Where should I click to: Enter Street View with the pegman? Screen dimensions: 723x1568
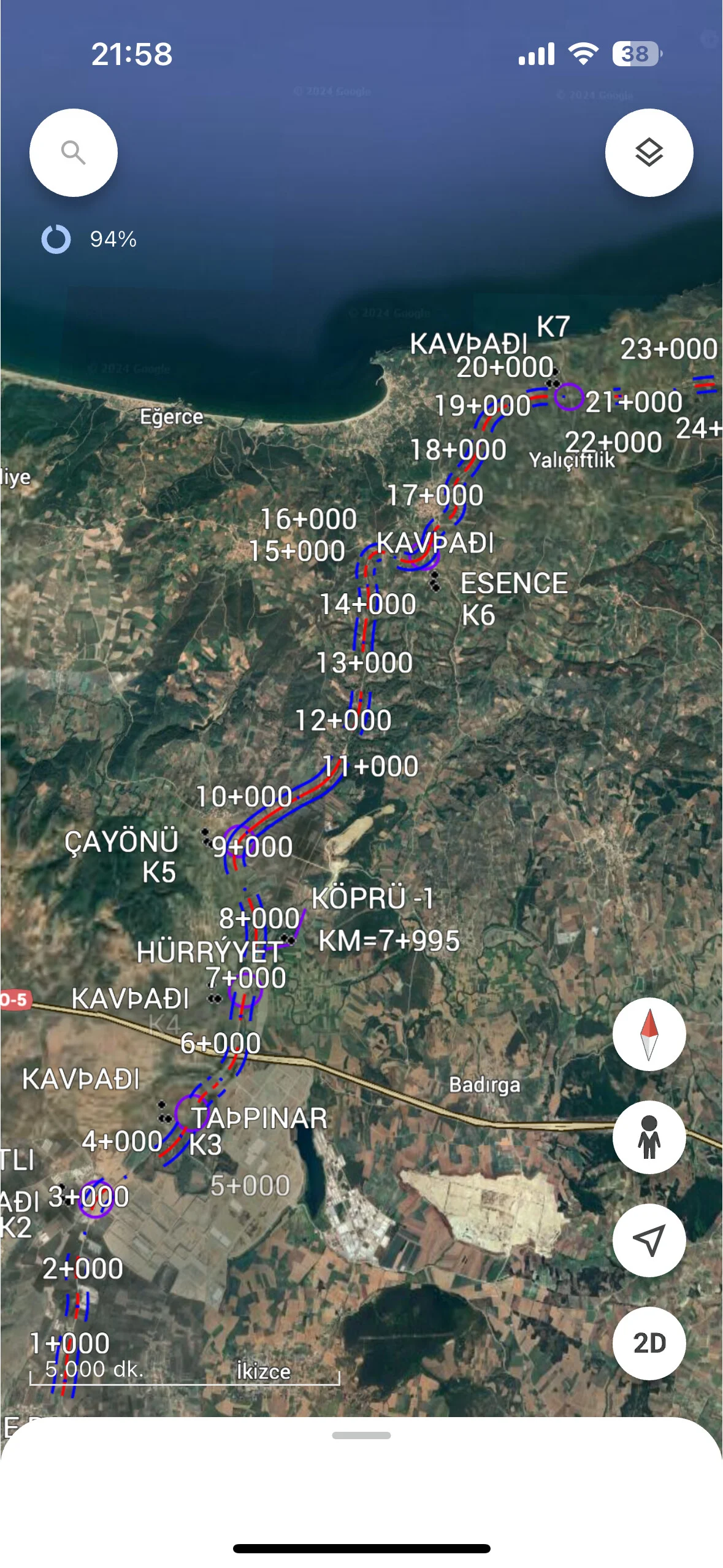click(x=649, y=1137)
